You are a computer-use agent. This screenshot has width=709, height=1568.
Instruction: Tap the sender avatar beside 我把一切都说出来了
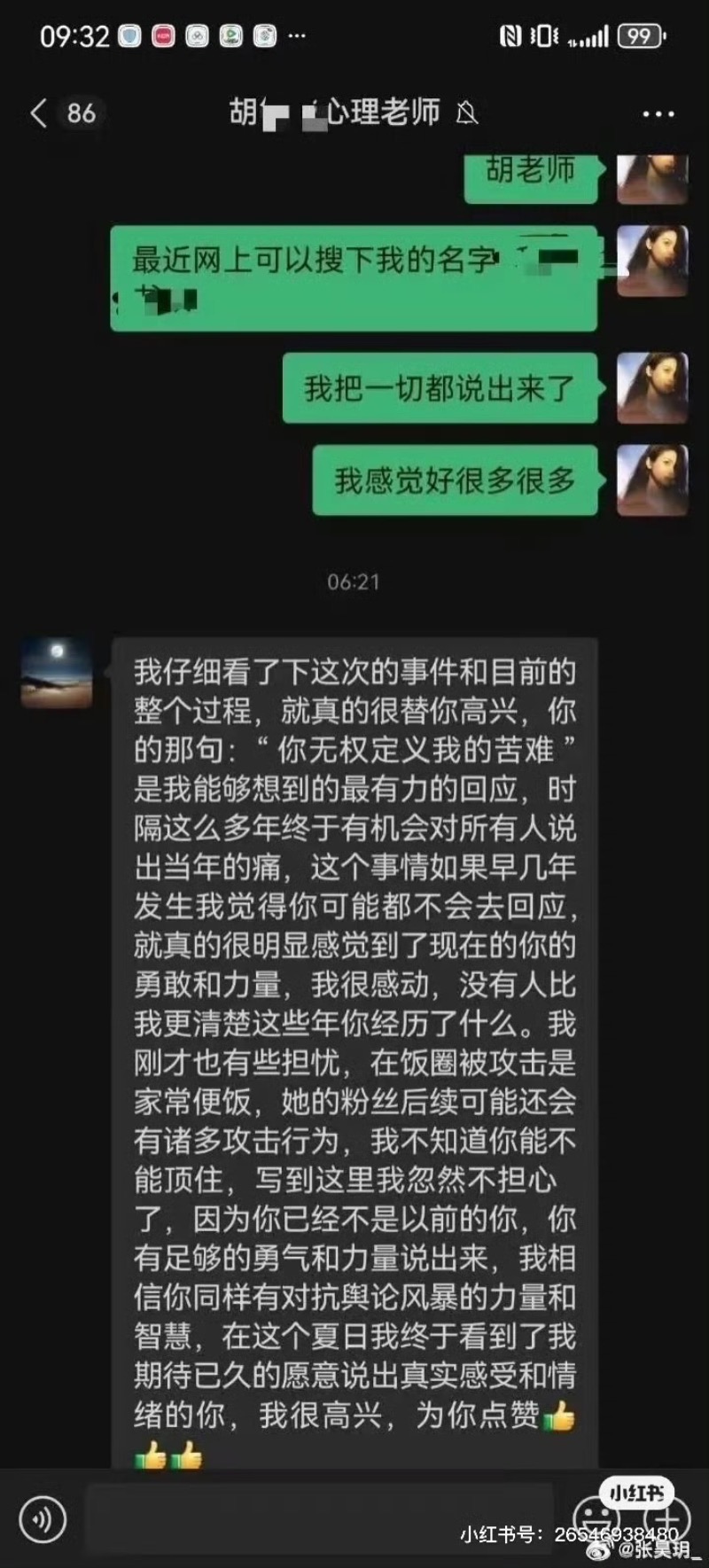652,387
